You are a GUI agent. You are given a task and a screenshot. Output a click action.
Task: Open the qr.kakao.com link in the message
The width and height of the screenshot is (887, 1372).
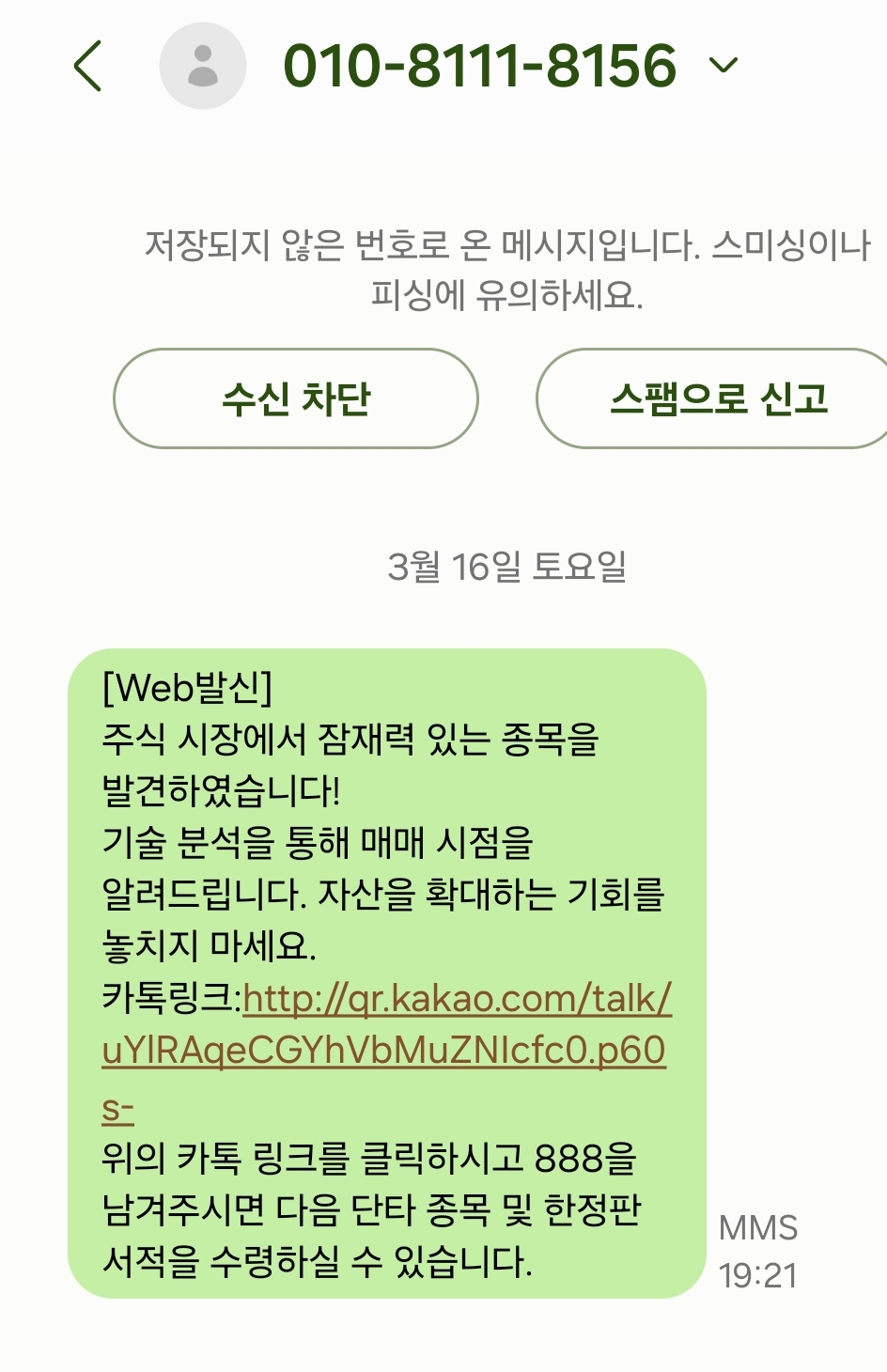click(383, 1049)
